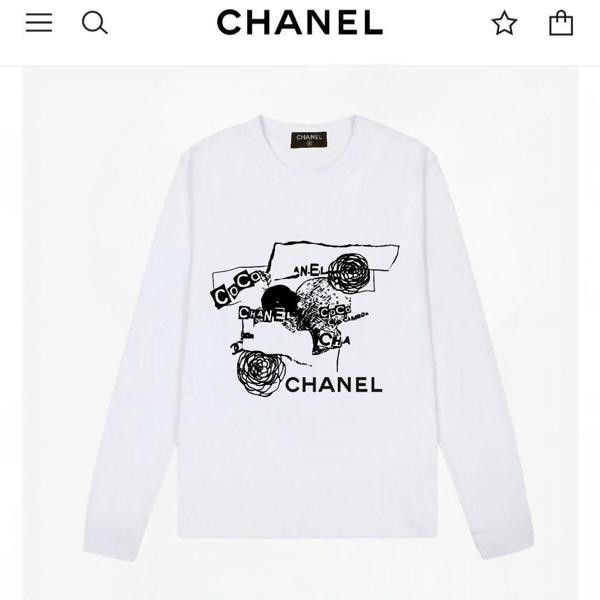Open the hamburger navigation menu
Image resolution: width=600 pixels, height=600 pixels.
pos(39,23)
